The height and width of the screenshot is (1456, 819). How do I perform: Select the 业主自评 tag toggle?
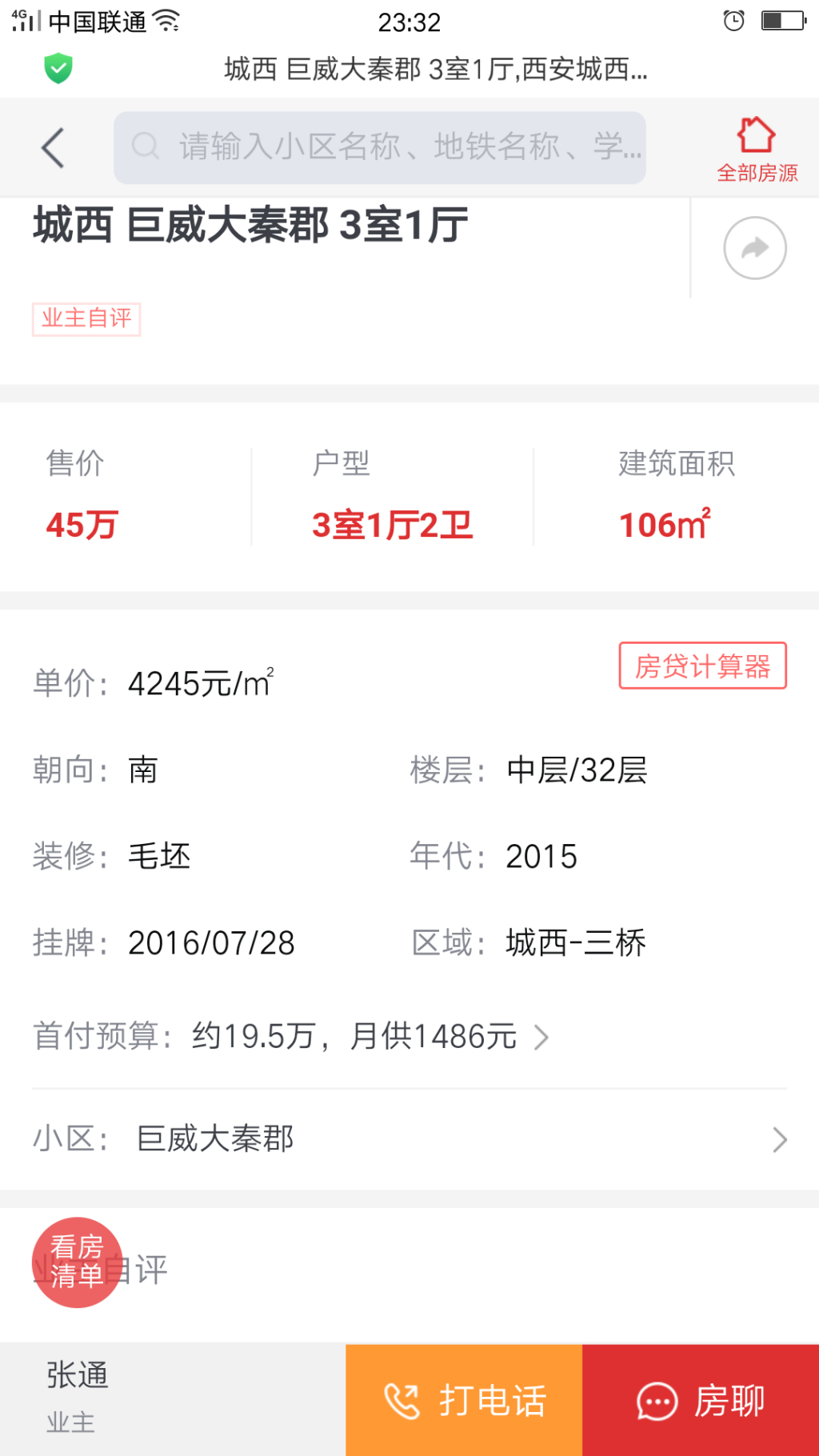pyautogui.click(x=86, y=318)
